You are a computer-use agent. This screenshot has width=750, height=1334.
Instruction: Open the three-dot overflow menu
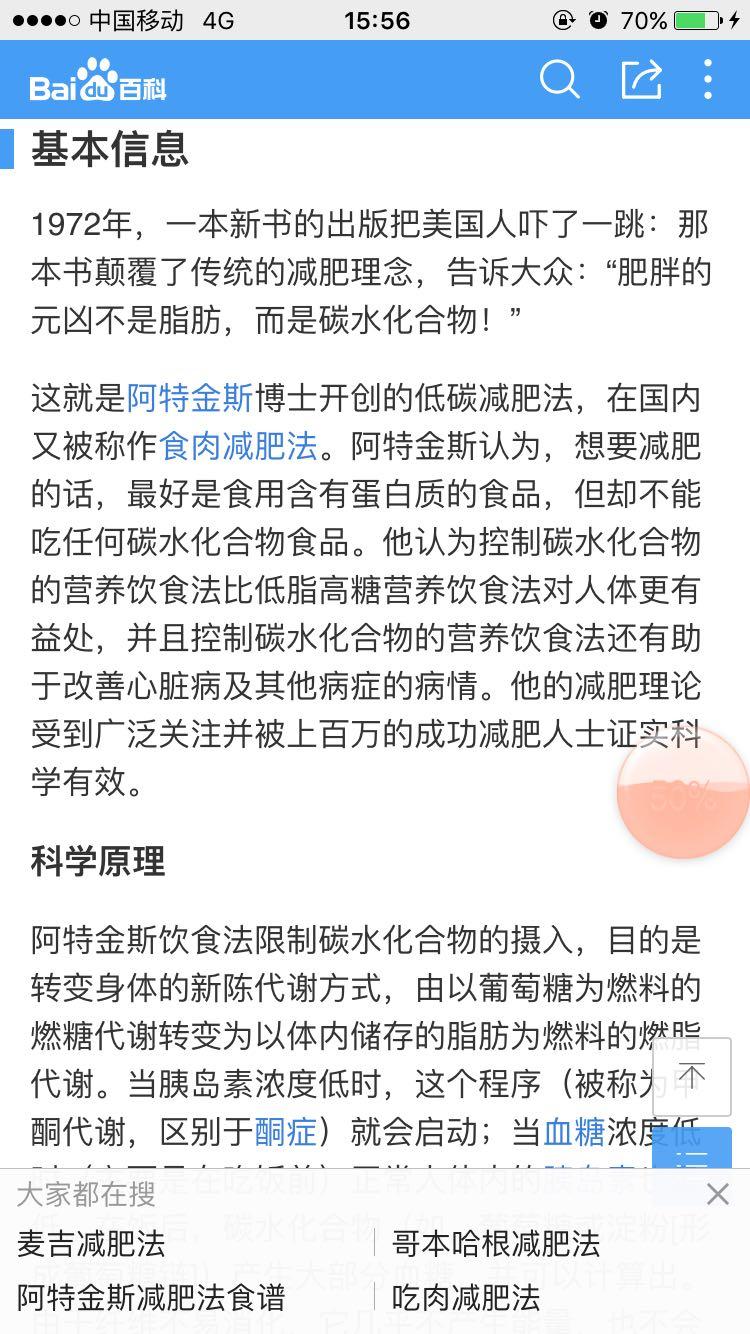coord(708,79)
